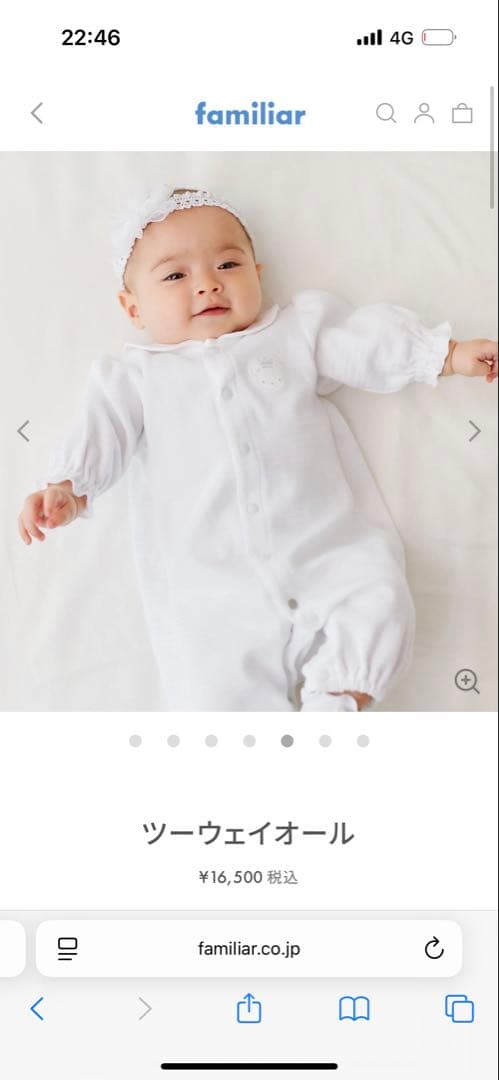Go back using the header back arrow

[x=37, y=113]
